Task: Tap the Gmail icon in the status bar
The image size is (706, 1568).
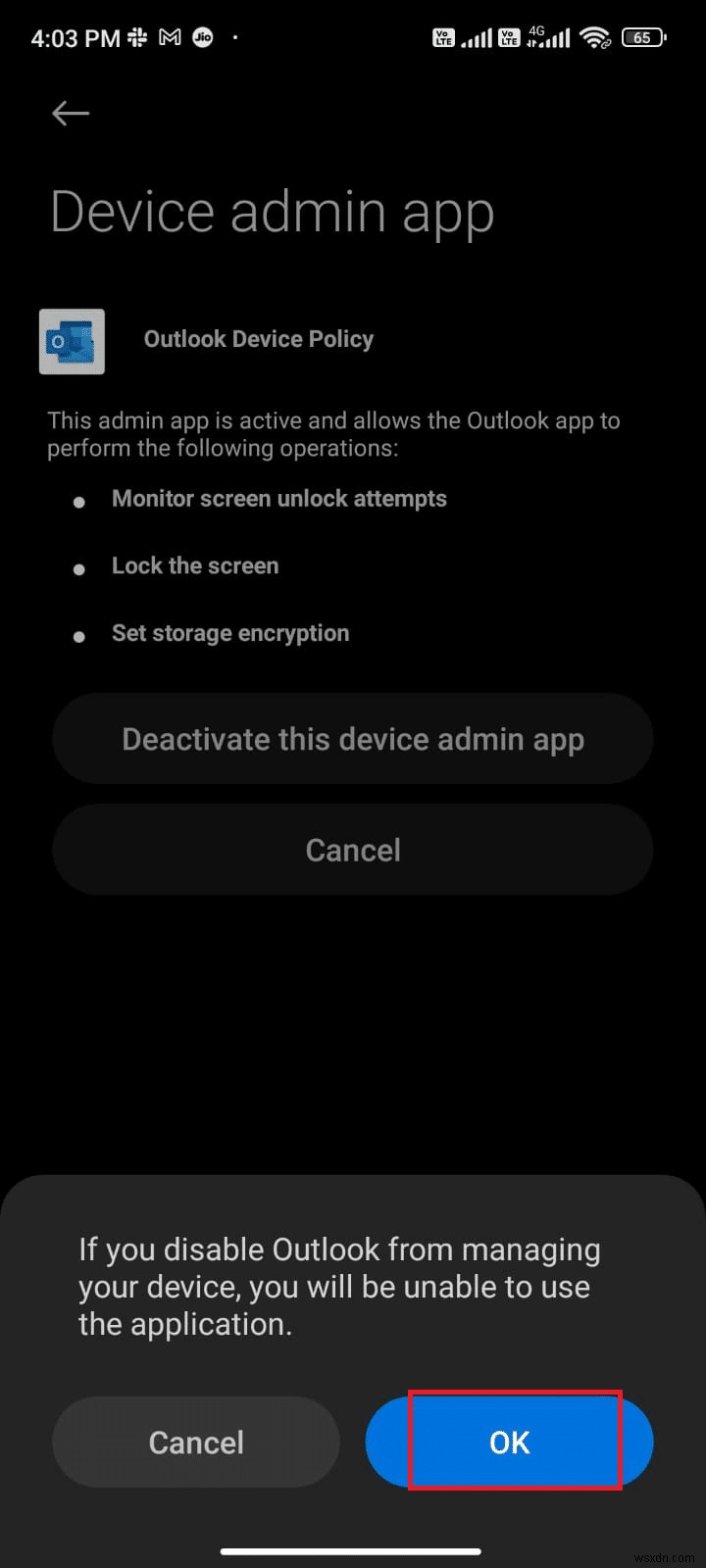Action: click(169, 36)
